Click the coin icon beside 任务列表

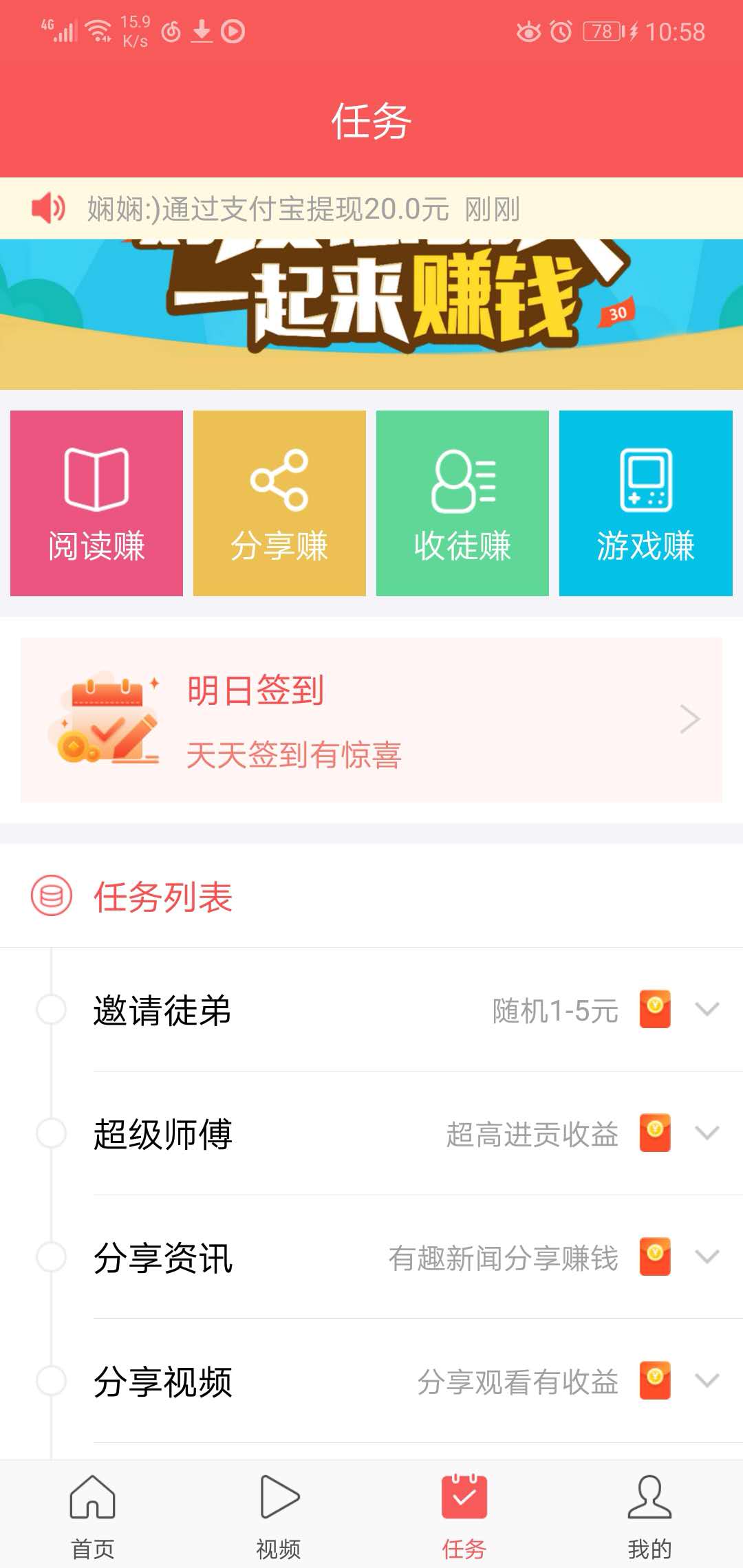pyautogui.click(x=52, y=895)
